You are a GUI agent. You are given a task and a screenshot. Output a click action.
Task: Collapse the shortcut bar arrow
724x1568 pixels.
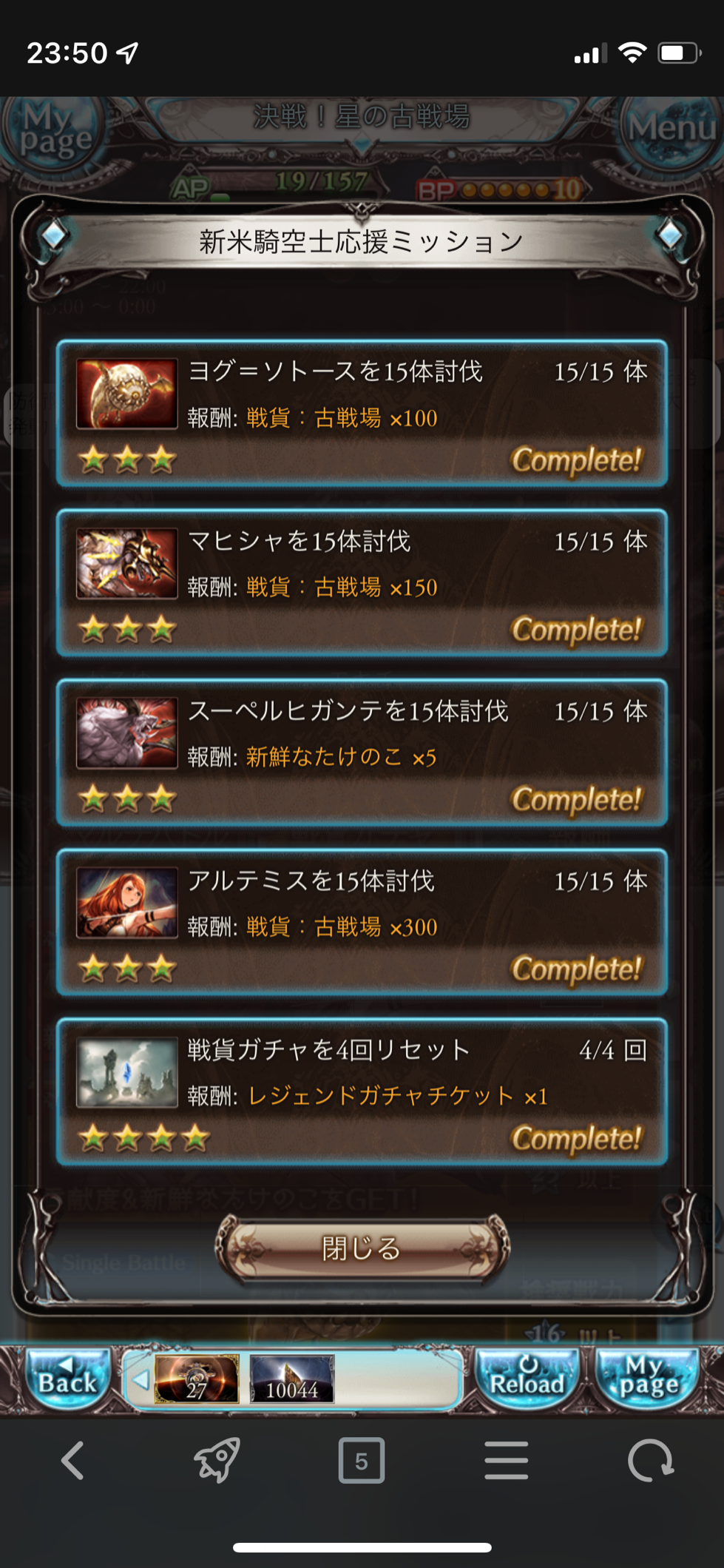click(140, 1379)
